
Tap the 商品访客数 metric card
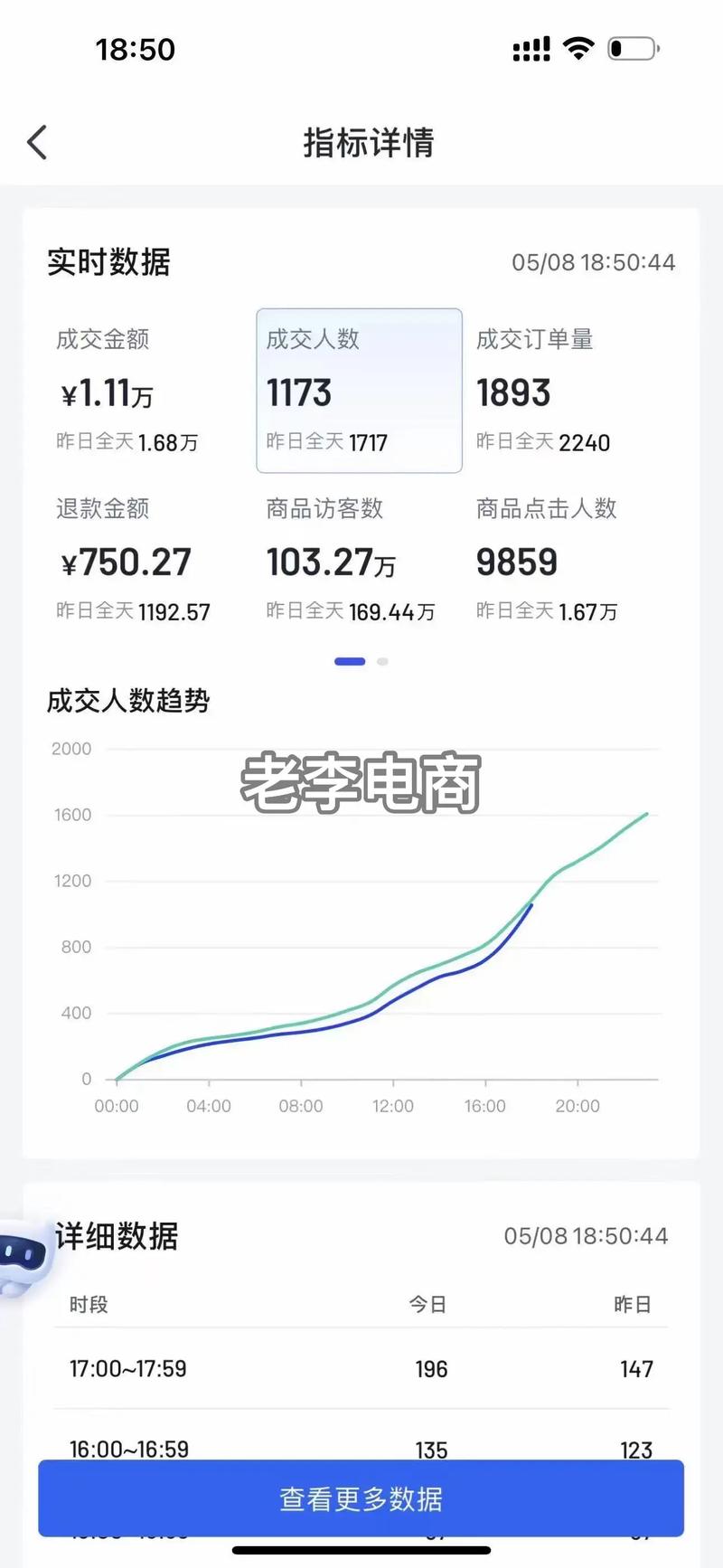352,561
